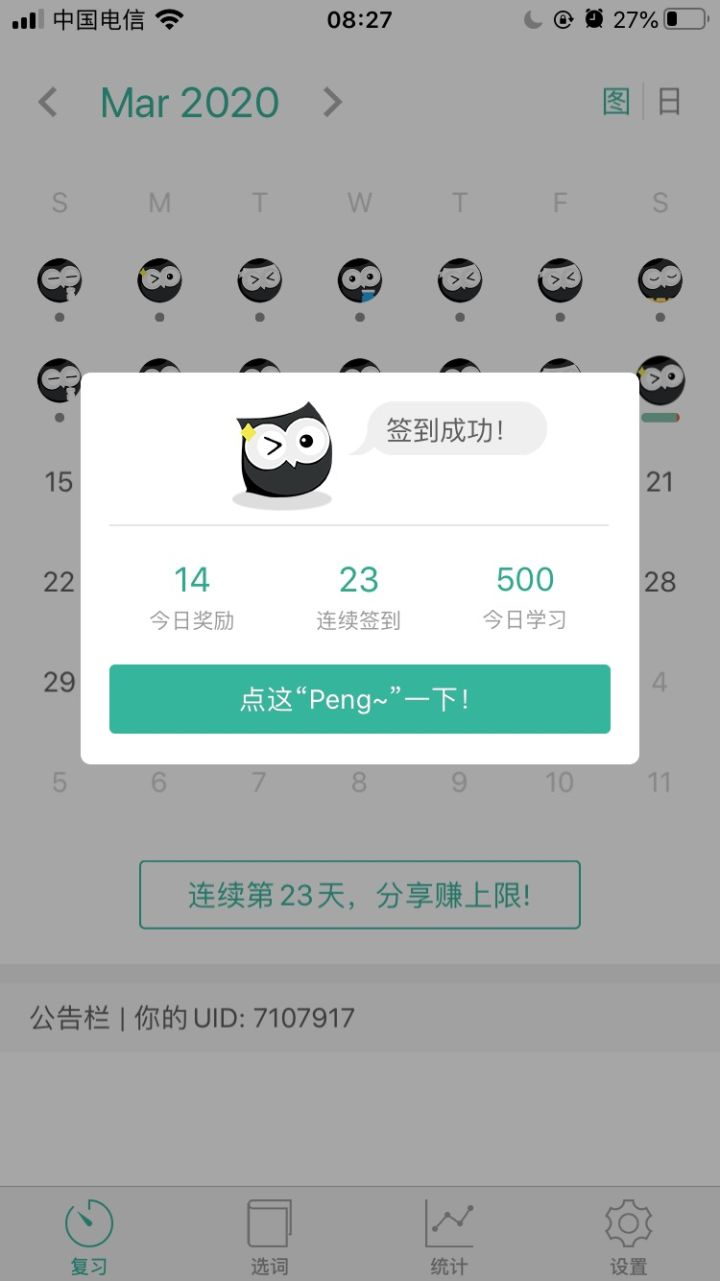Open the 设置 settings gear icon
The height and width of the screenshot is (1281, 720).
point(628,1220)
